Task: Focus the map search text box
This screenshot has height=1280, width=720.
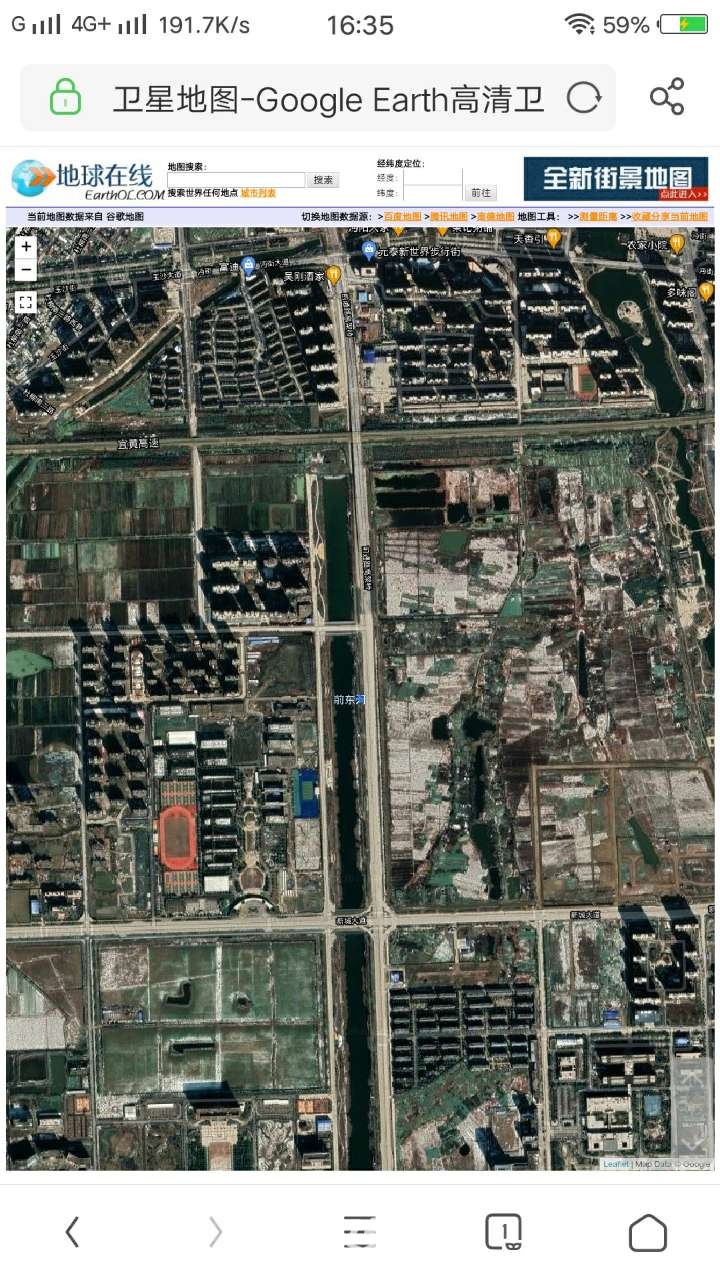Action: tap(236, 180)
